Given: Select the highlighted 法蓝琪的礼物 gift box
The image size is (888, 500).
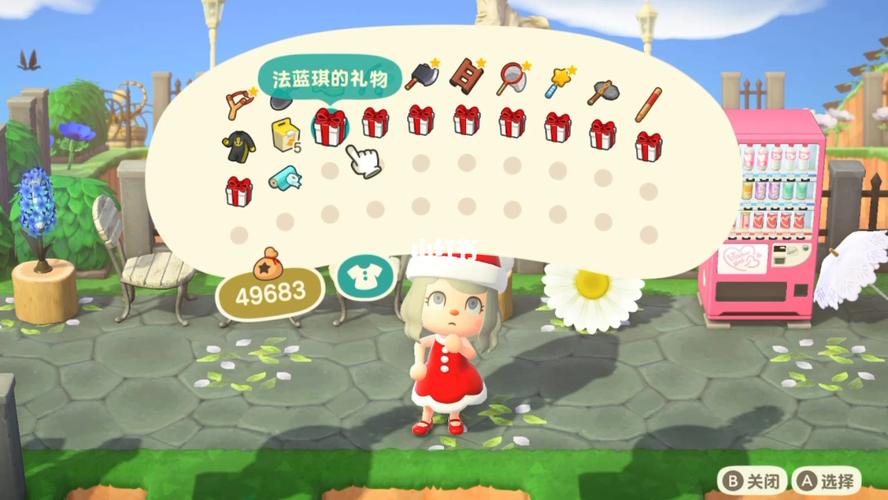Looking at the screenshot, I should click(330, 128).
